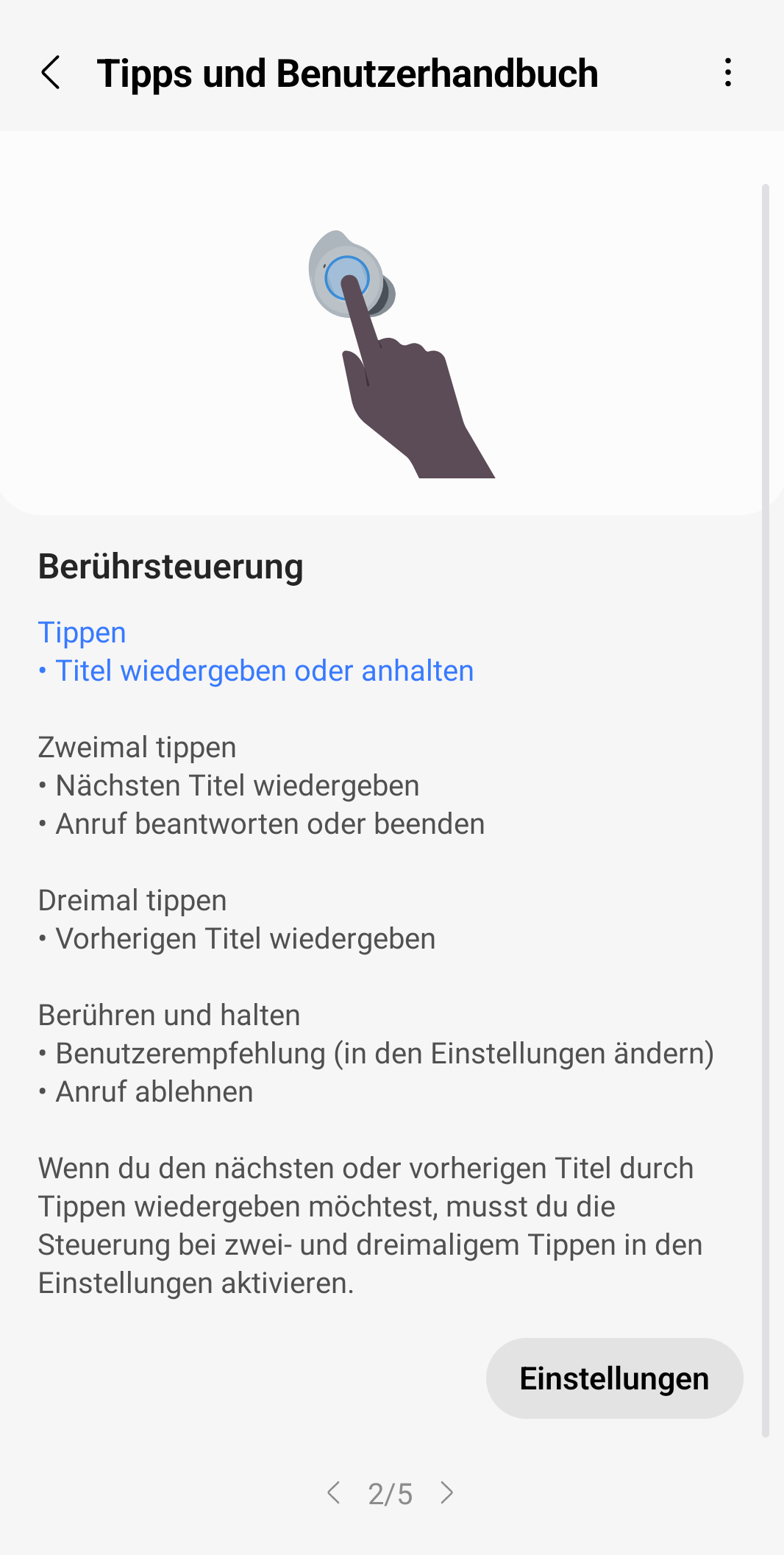Open Einstellungen for touch controls

tap(614, 1378)
